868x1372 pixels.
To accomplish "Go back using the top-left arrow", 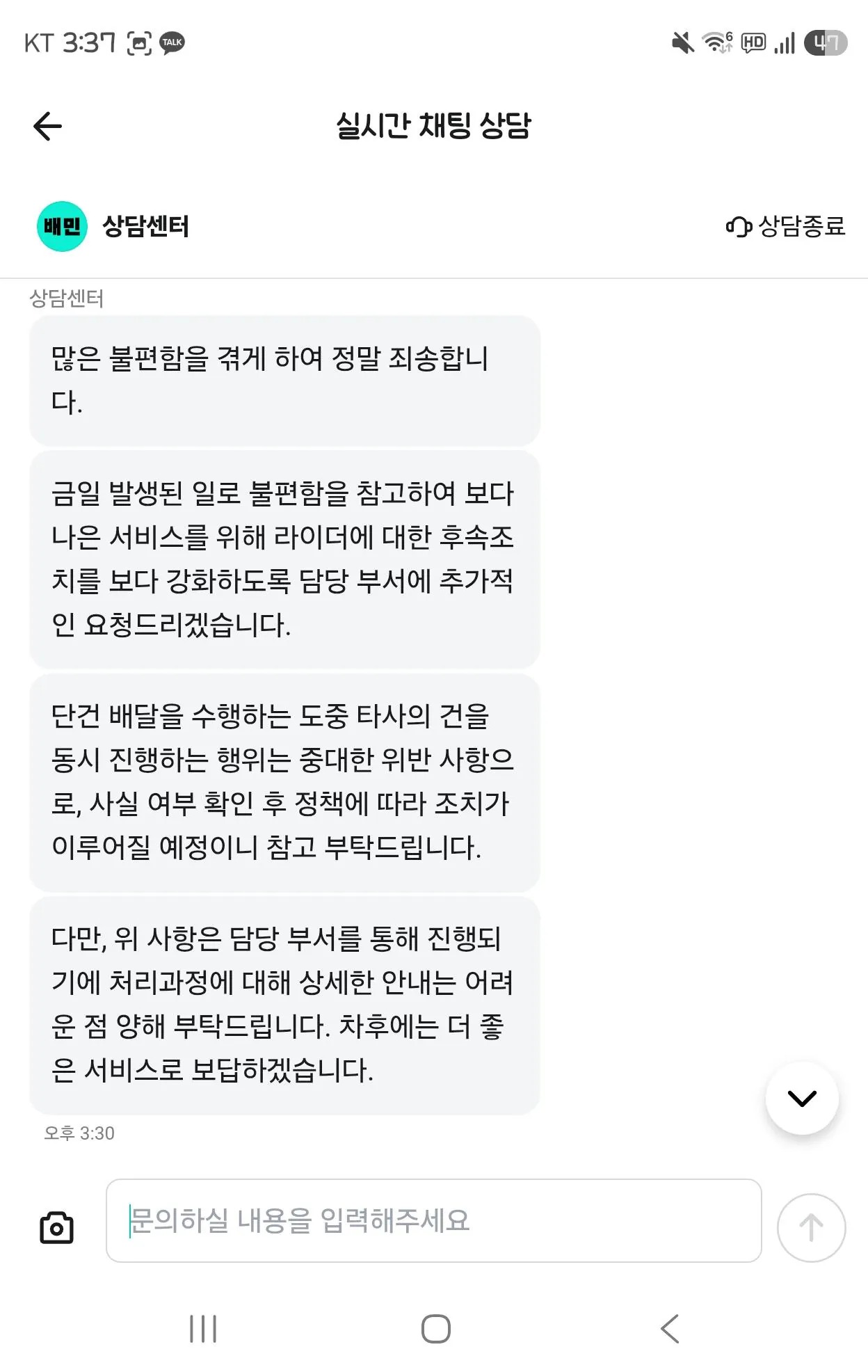I will click(x=47, y=126).
